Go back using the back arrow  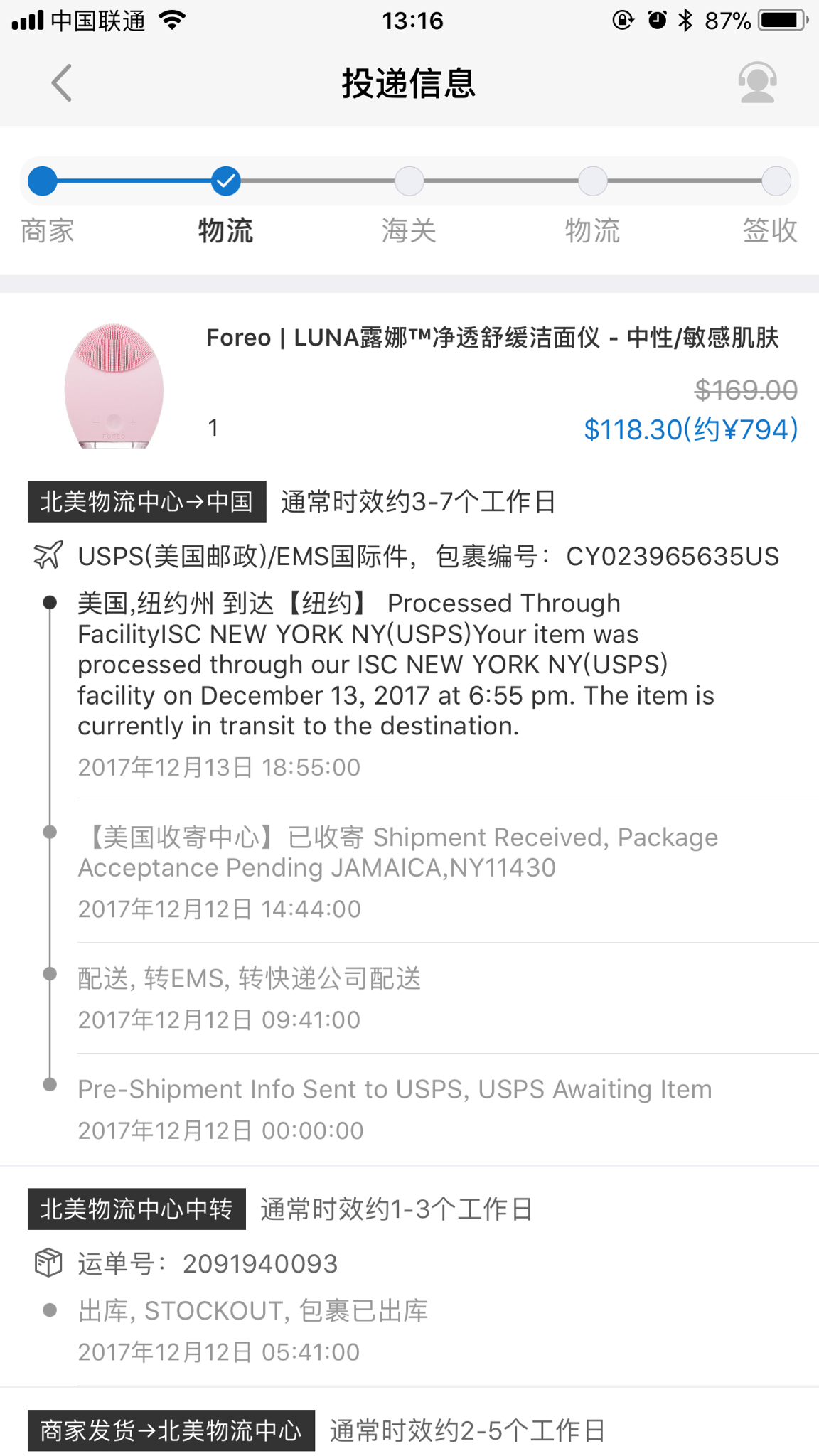pyautogui.click(x=62, y=83)
